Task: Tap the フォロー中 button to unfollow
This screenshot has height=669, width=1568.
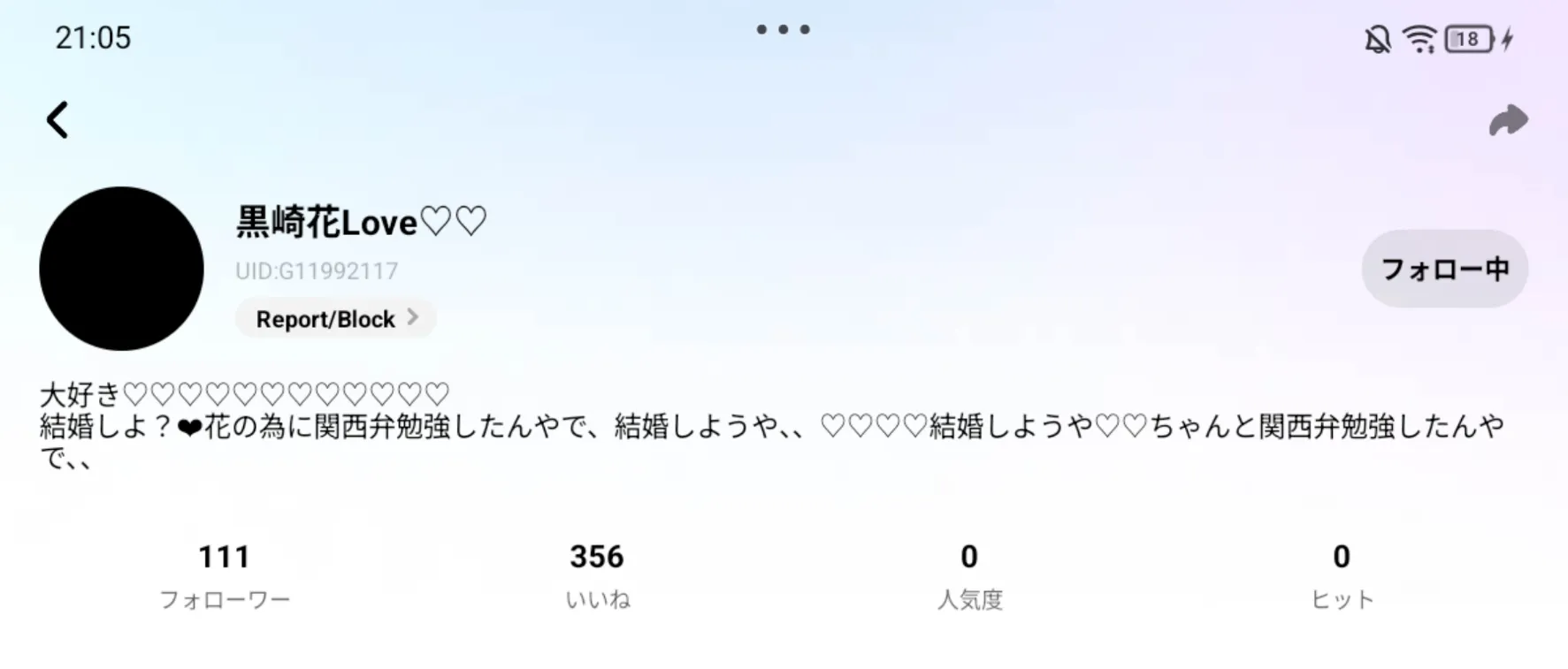Action: click(1445, 269)
